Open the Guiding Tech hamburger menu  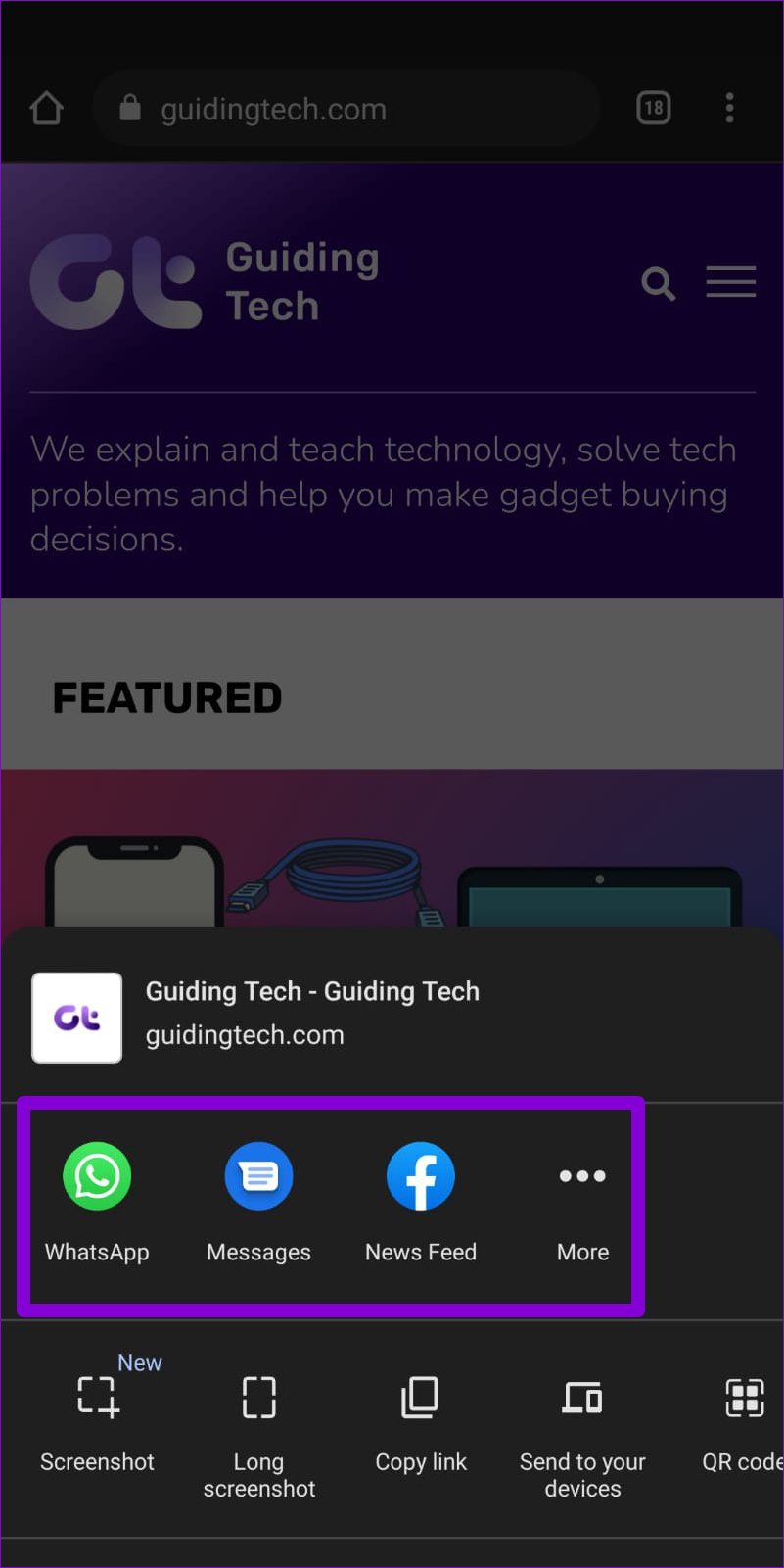(731, 282)
